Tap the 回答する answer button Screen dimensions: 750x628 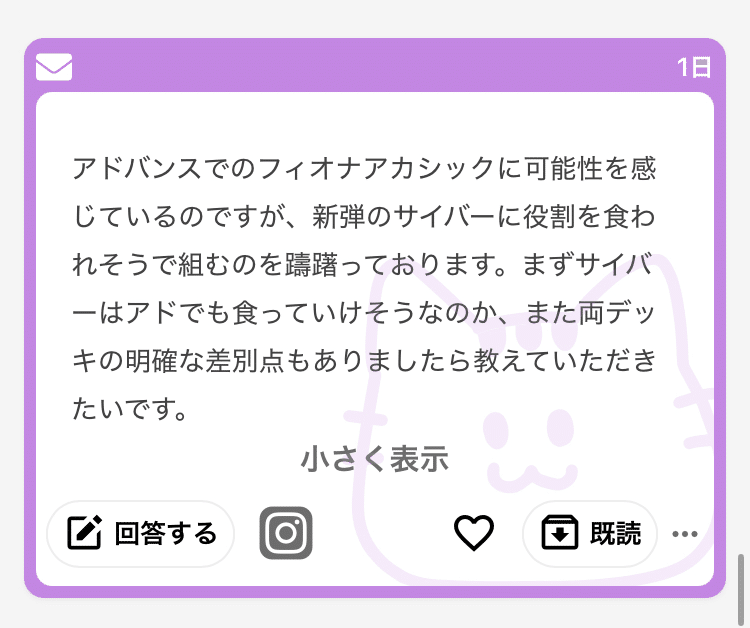tap(141, 534)
